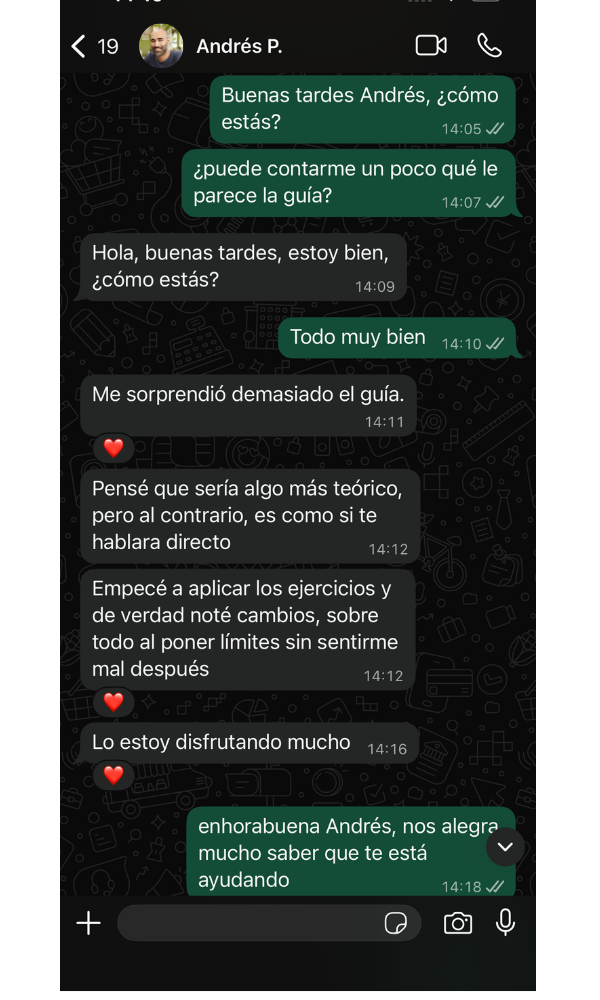Tap the message input field
The image size is (600, 1000).
250,923
